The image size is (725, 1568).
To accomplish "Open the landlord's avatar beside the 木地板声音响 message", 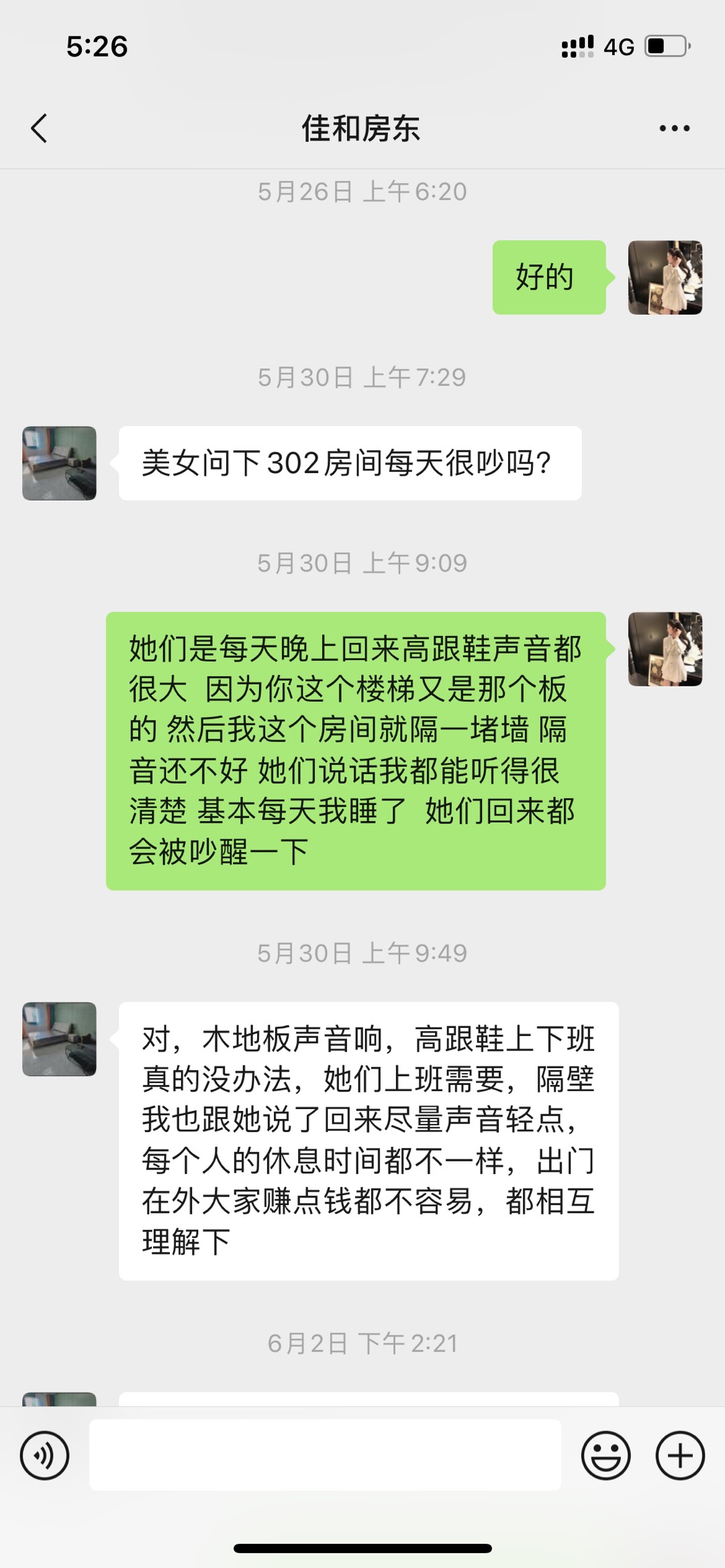I will pos(59,1039).
